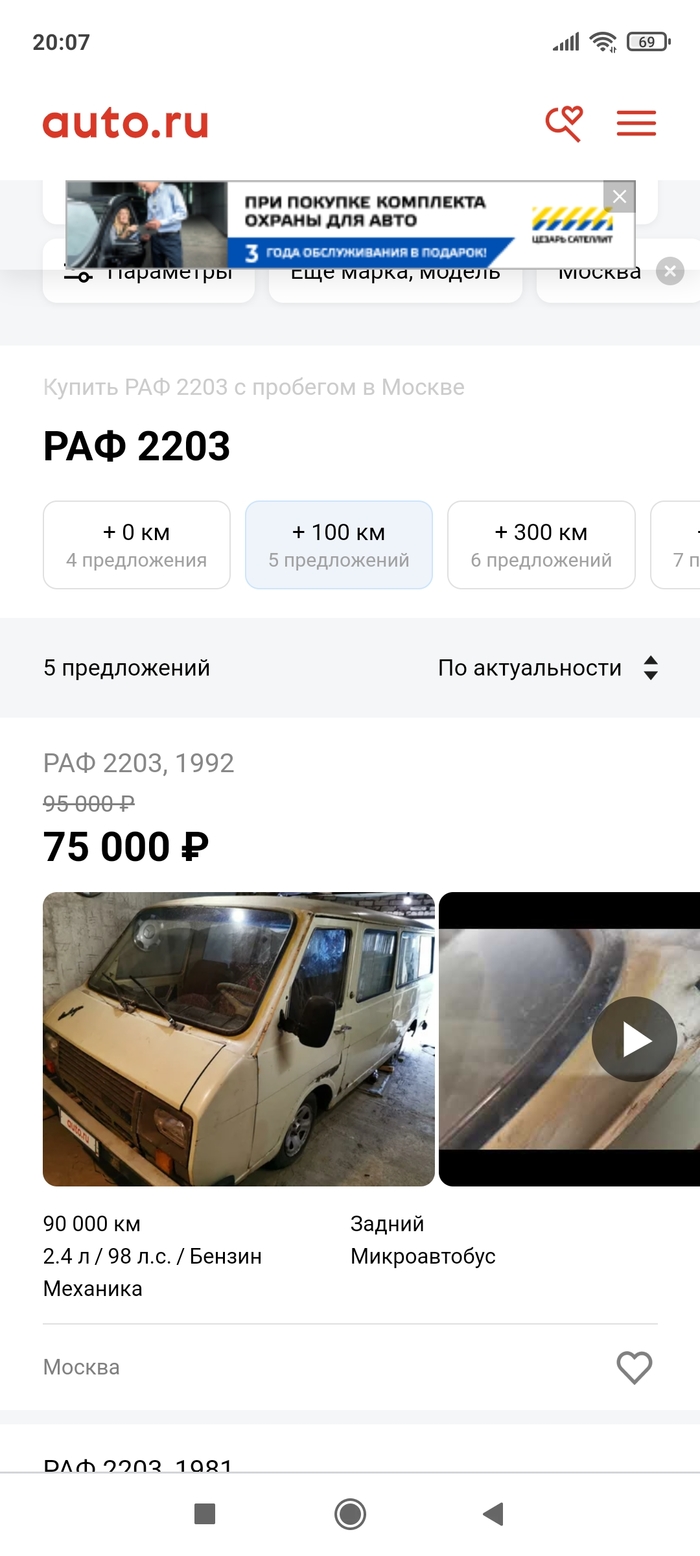Play the video of the 1992 РАФ
The image size is (700, 1556).
click(635, 1040)
